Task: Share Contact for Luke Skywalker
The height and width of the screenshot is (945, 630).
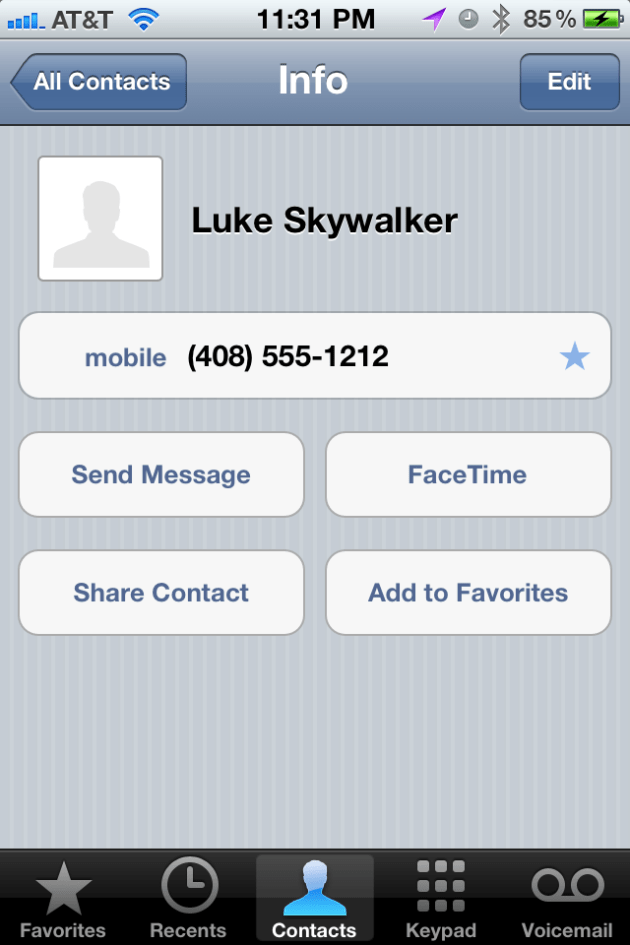Action: [x=161, y=593]
